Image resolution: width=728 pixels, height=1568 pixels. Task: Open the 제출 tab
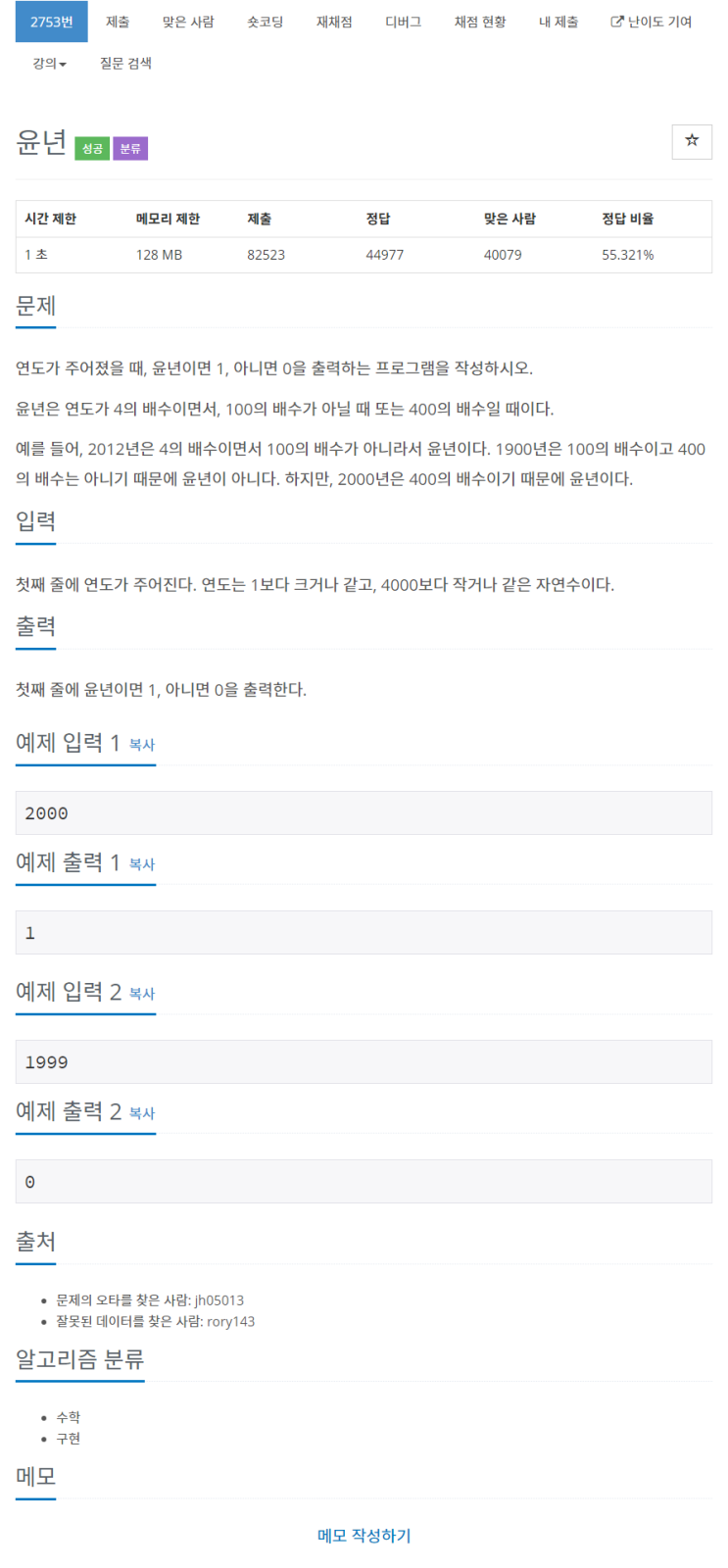[x=118, y=22]
